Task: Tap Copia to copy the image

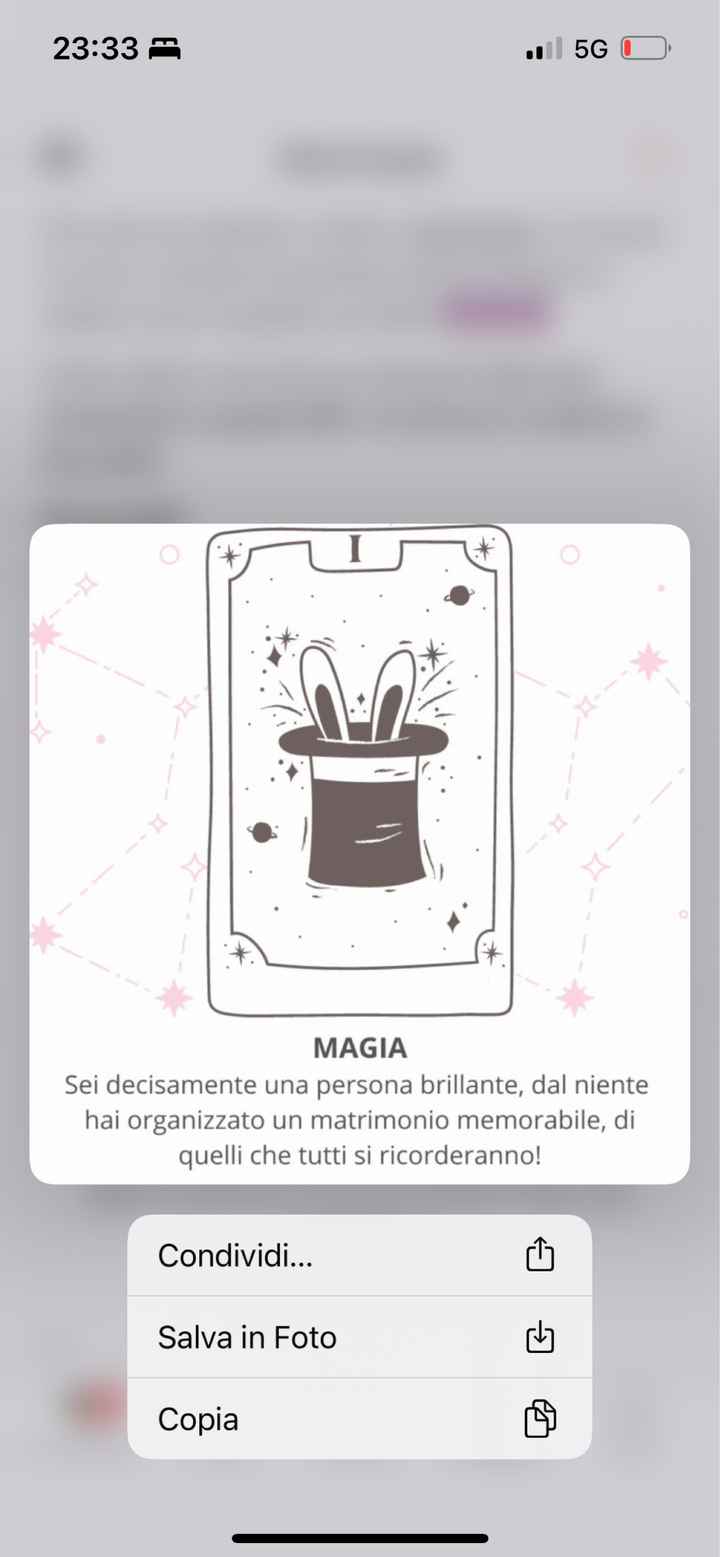Action: 358,1419
